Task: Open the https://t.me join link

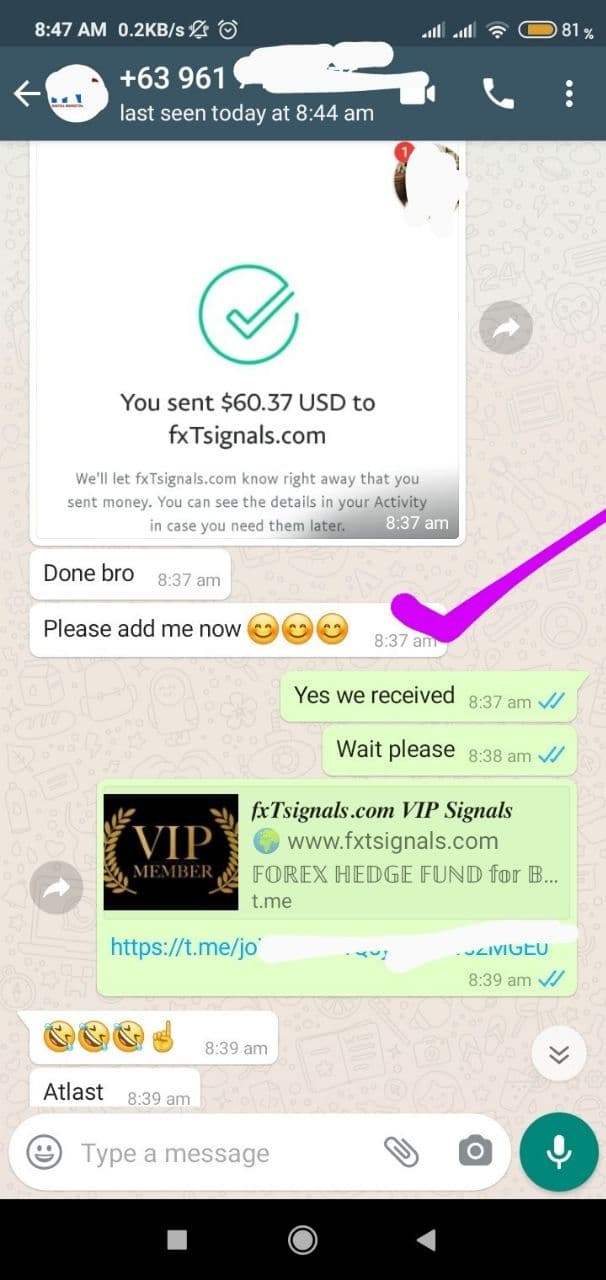Action: tap(330, 947)
